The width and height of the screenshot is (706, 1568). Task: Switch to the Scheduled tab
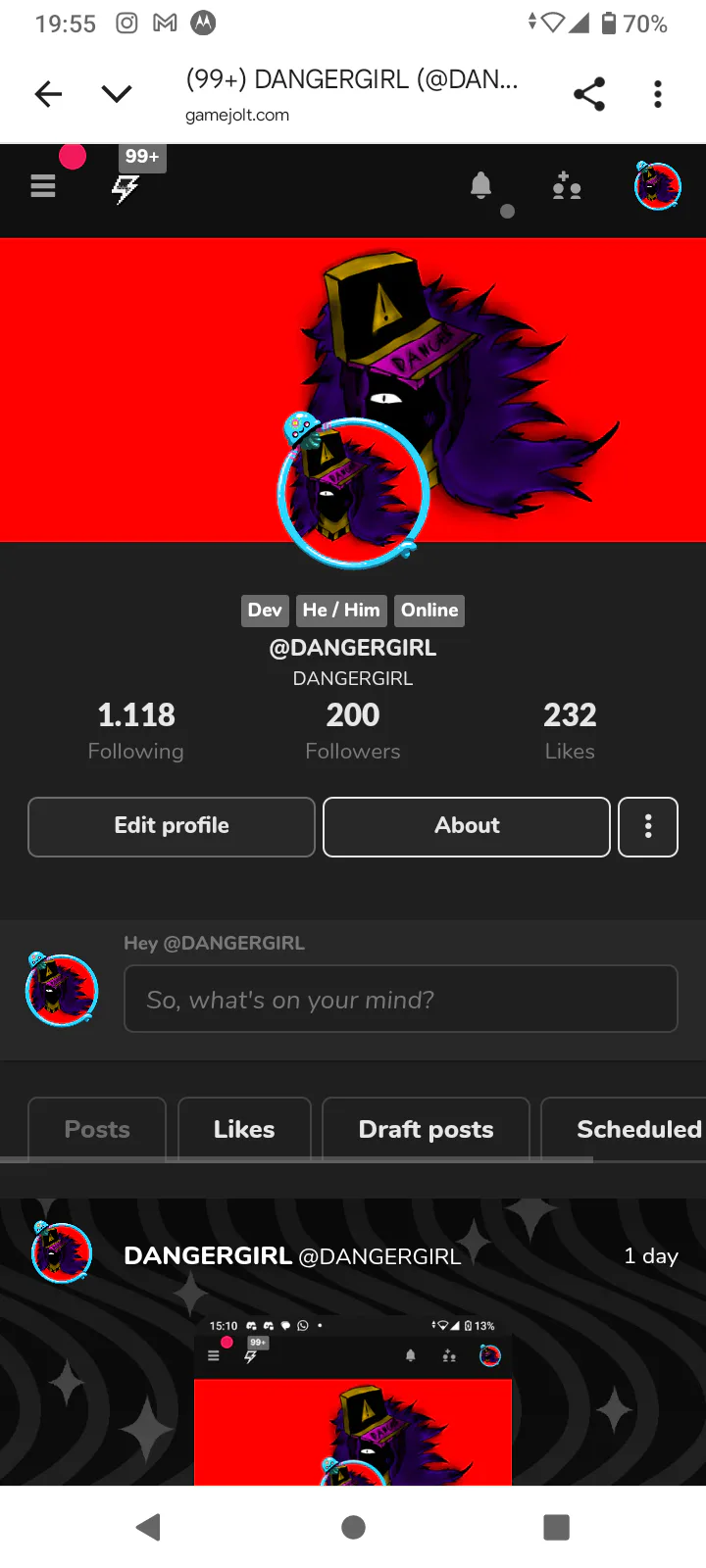point(624,1129)
